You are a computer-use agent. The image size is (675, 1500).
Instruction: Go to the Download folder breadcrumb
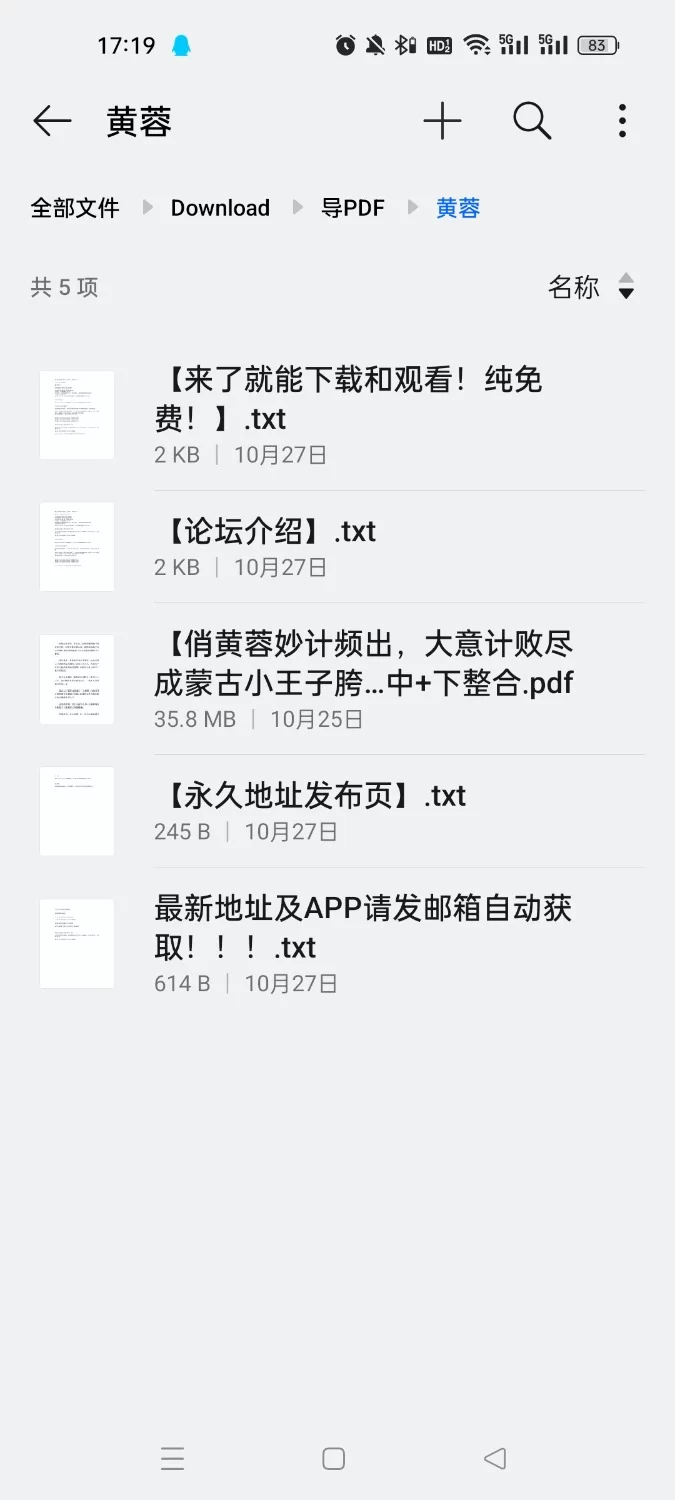click(x=220, y=208)
